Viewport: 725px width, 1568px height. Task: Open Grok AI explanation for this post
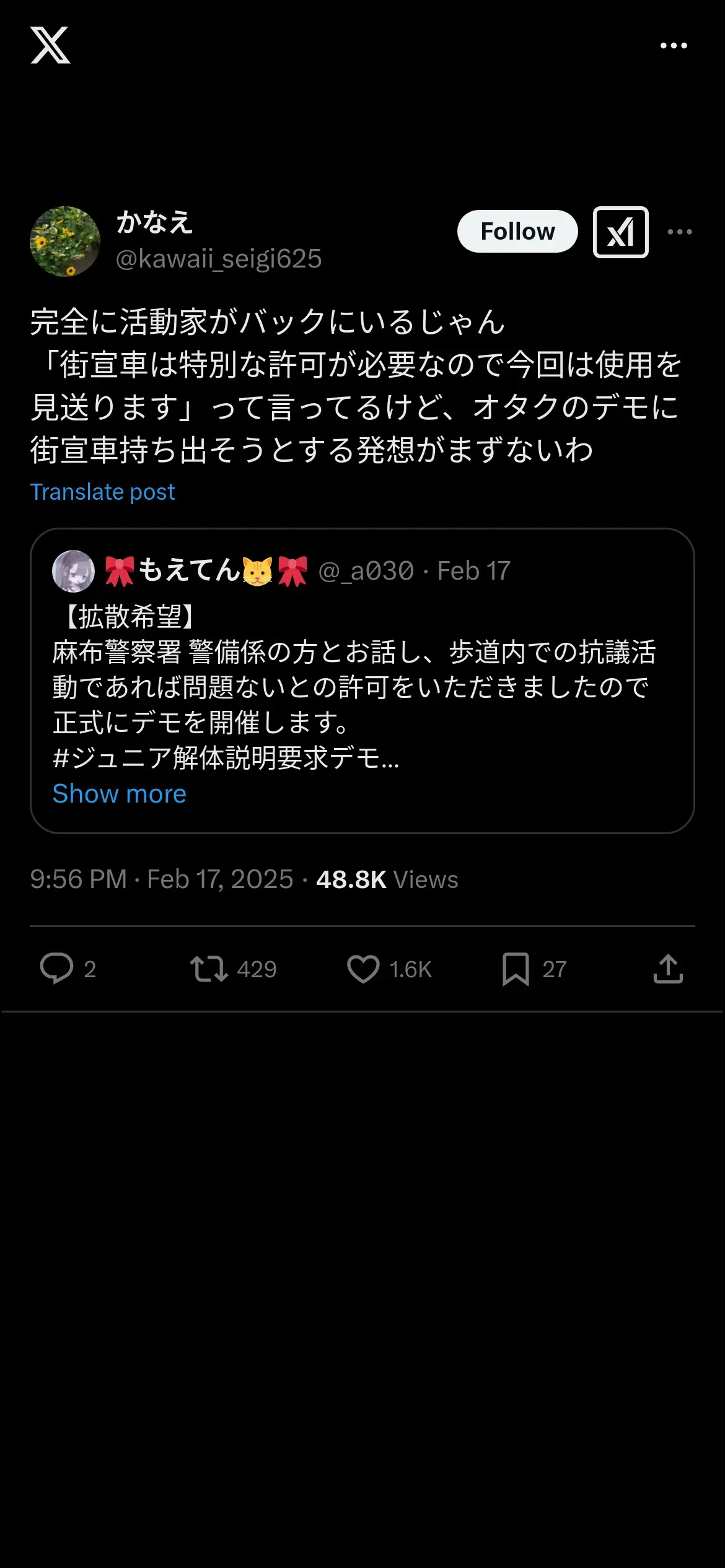(620, 232)
